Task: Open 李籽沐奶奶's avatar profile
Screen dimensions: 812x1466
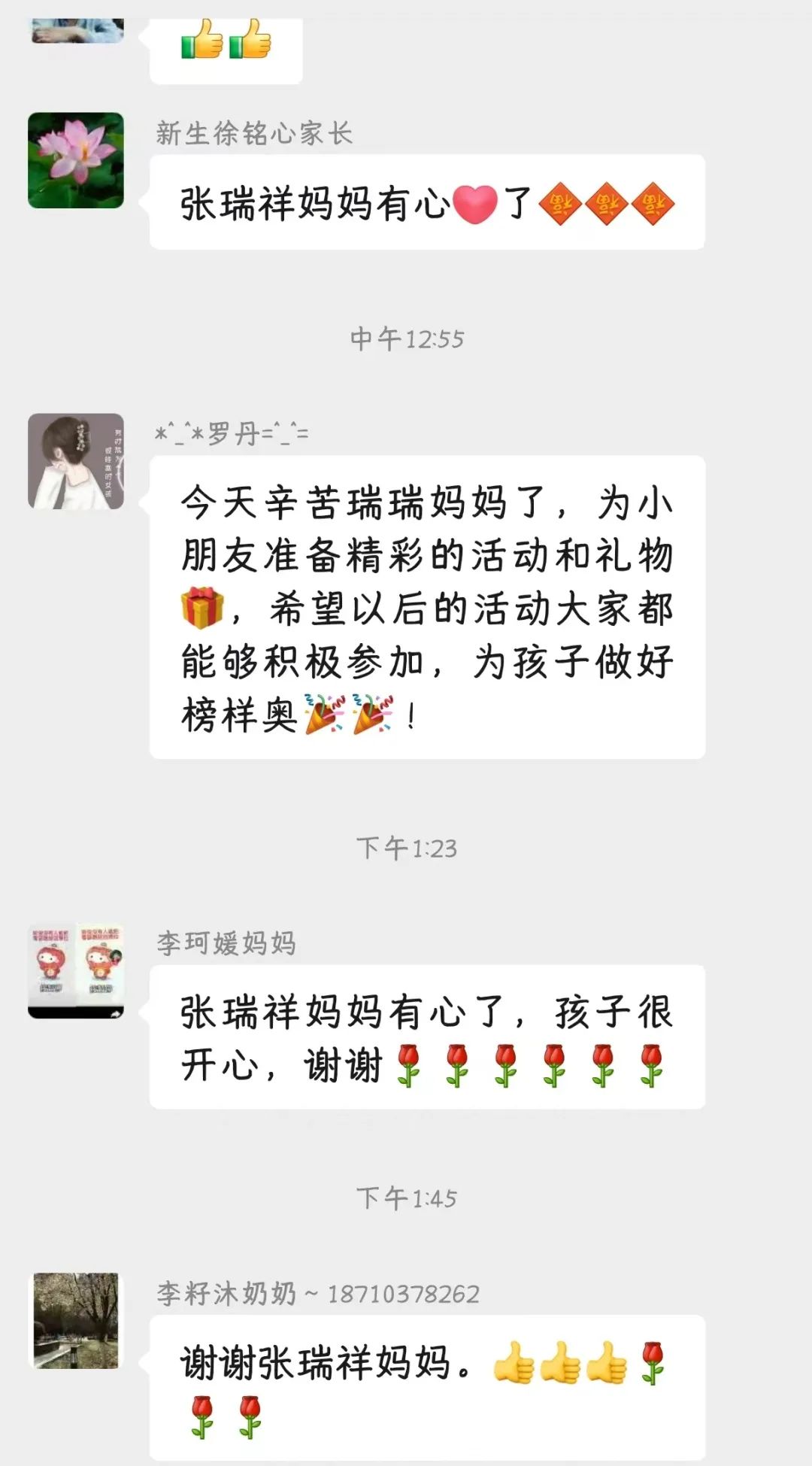Action: [76, 1320]
